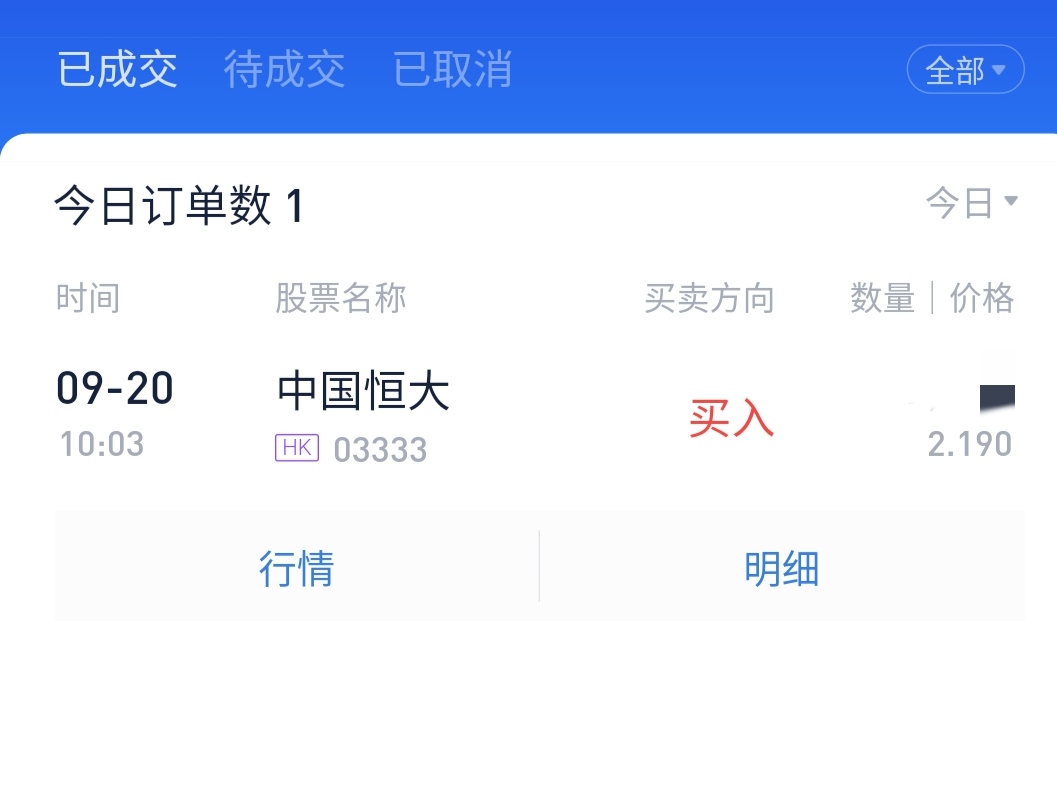This screenshot has height=805, width=1057.
Task: Switch to the 已成交 tab
Action: 117,70
